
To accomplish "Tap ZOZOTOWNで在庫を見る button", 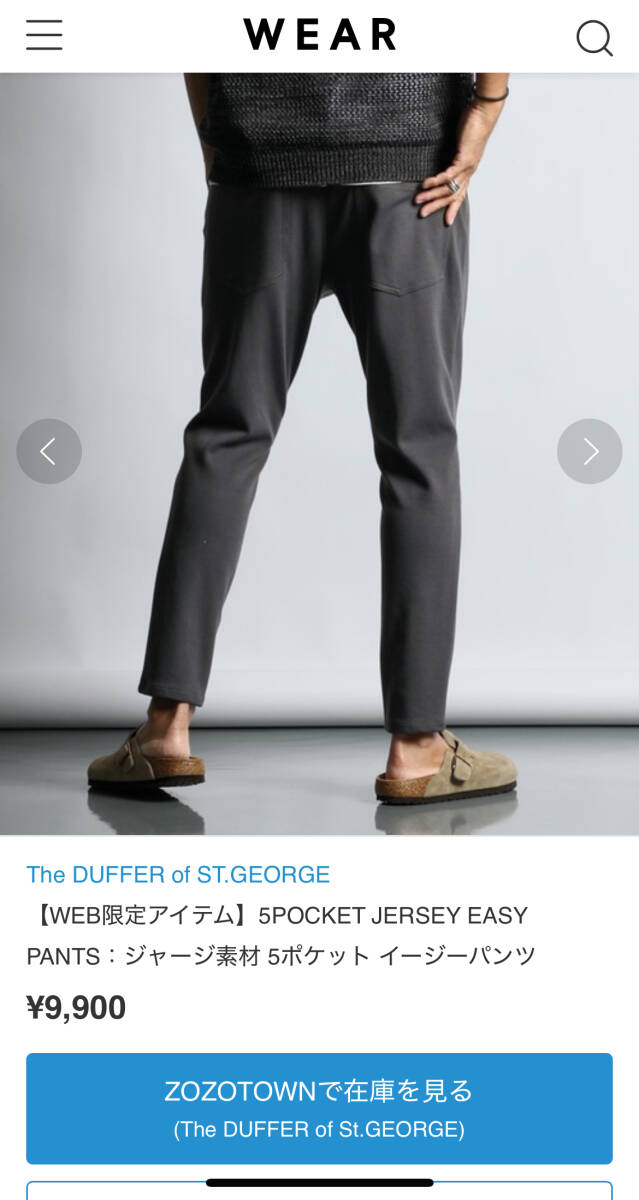I will click(319, 1108).
